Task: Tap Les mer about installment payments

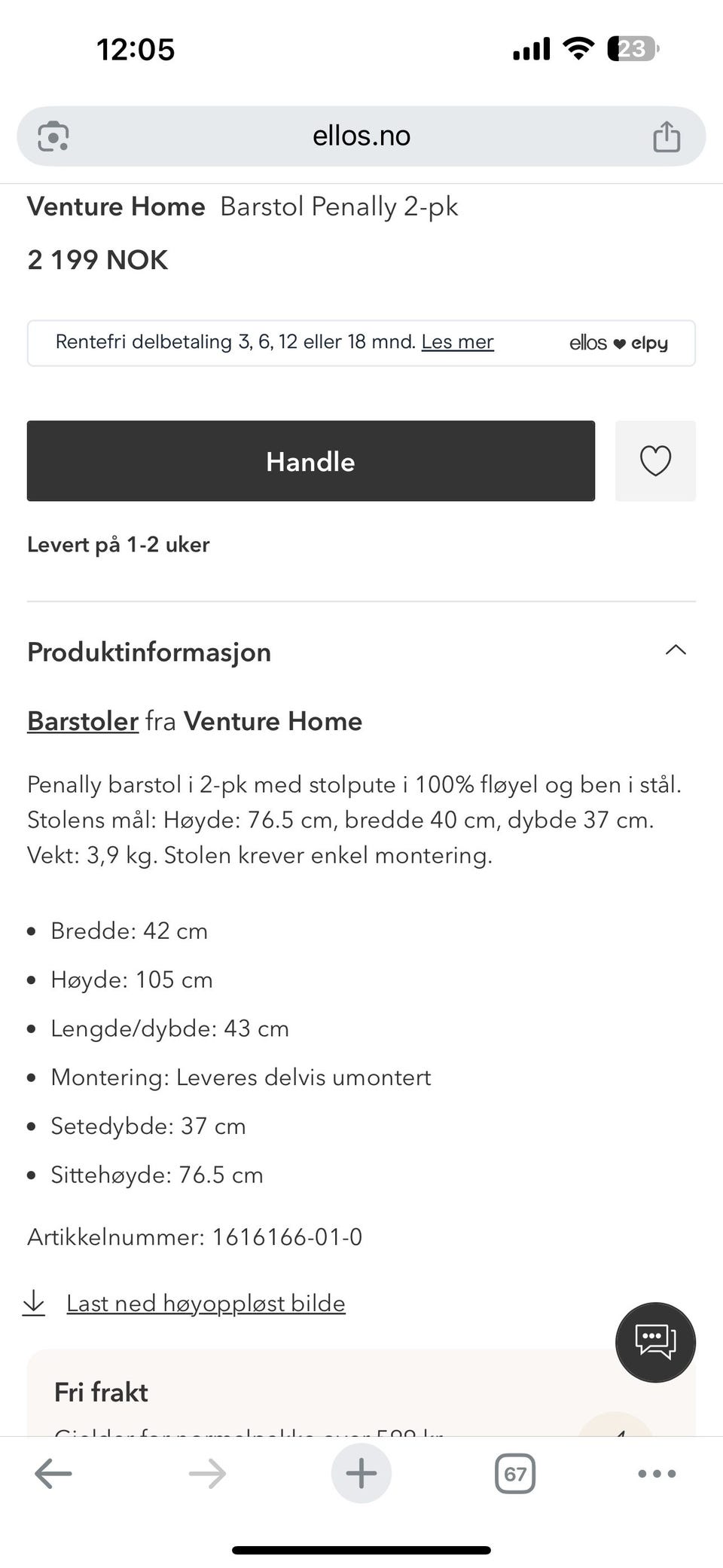Action: click(457, 341)
